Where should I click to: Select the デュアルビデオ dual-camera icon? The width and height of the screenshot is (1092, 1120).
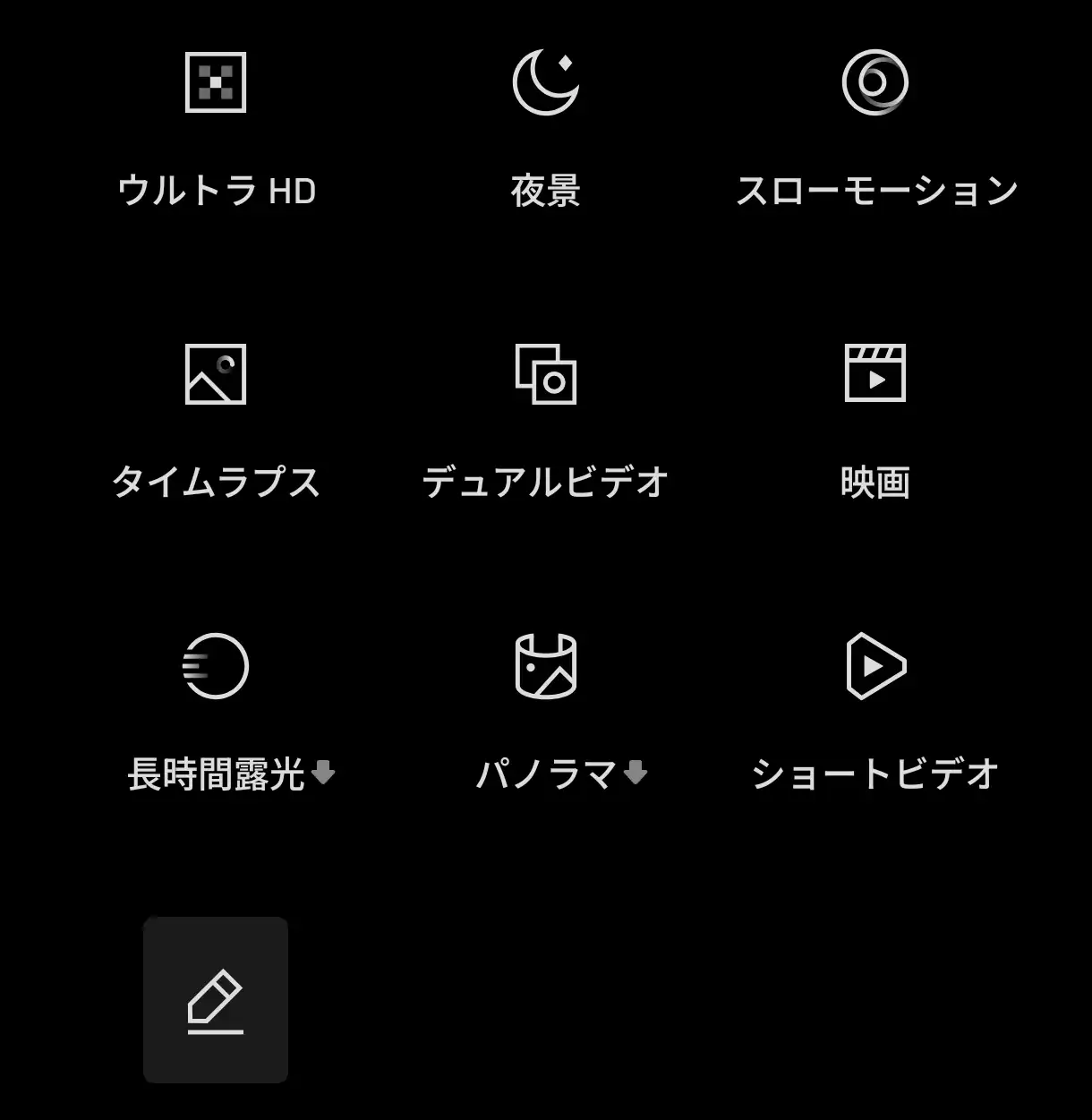click(546, 374)
